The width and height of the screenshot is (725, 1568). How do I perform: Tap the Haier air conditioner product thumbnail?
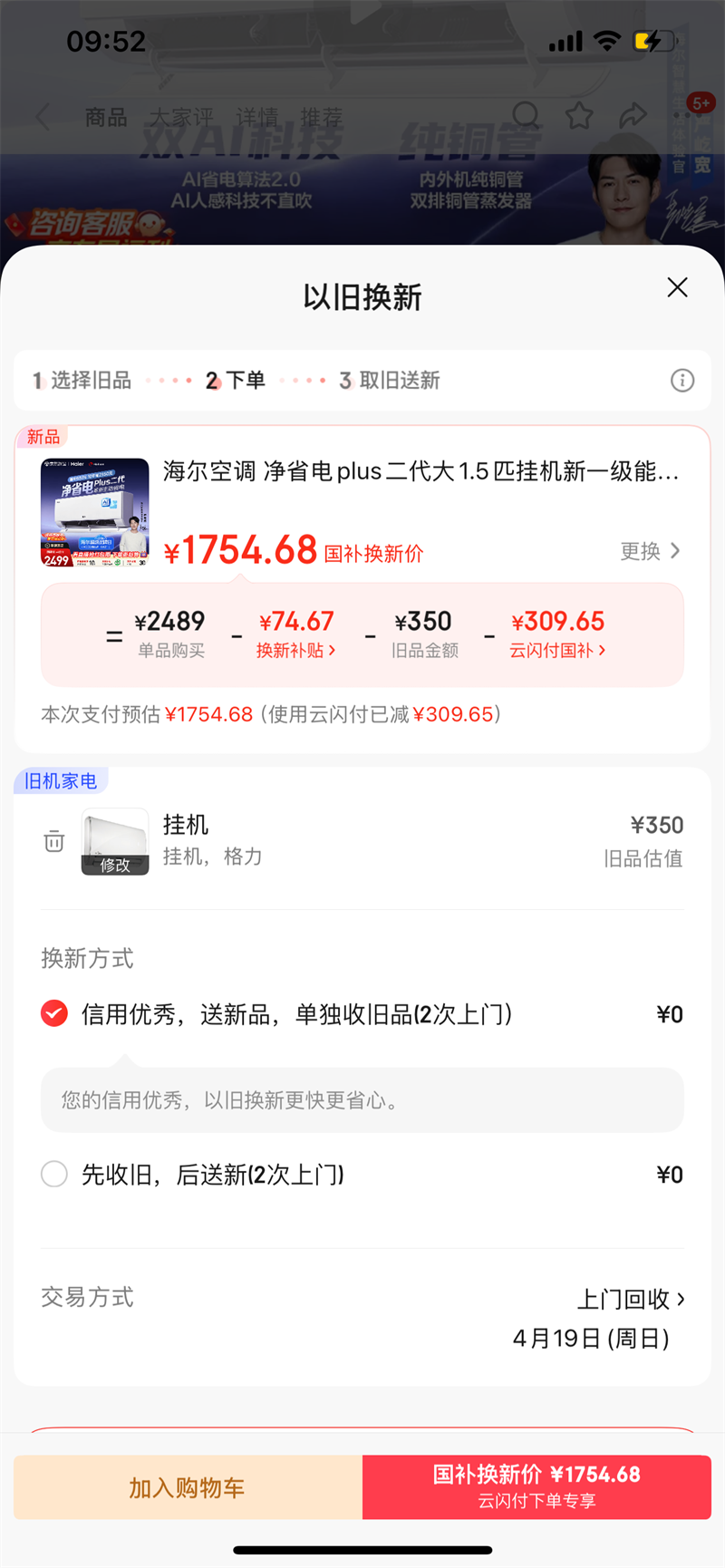(x=93, y=512)
